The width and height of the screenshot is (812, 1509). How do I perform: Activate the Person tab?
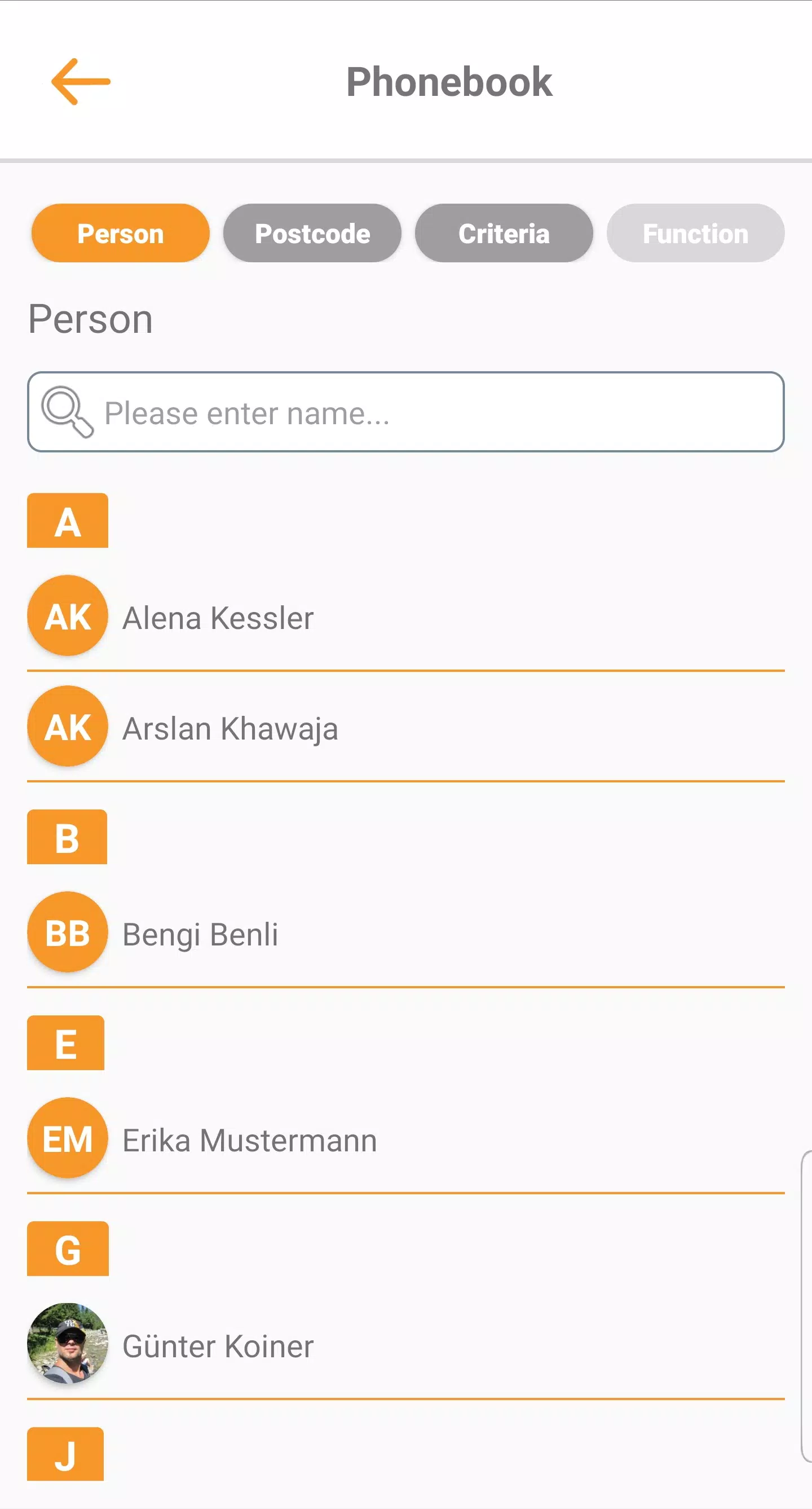click(x=121, y=232)
